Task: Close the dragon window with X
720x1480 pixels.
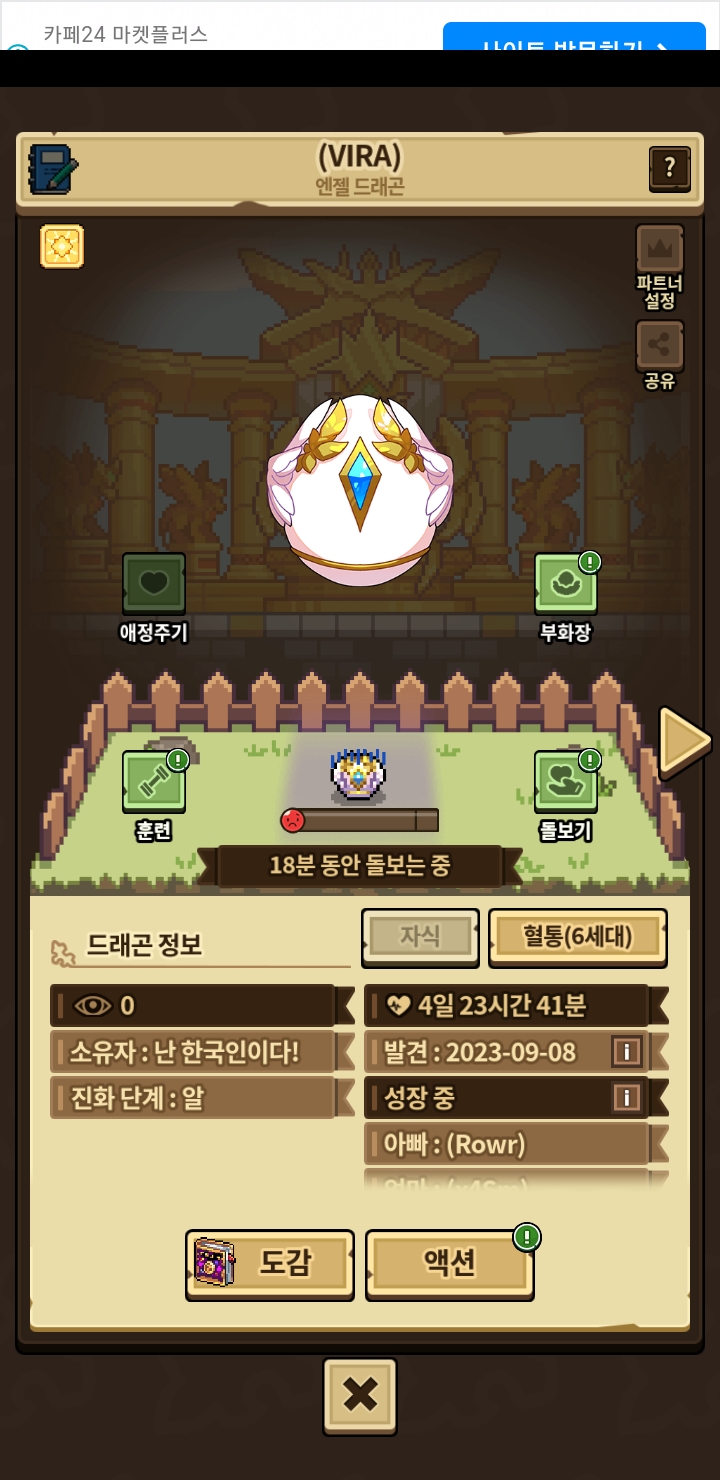Action: pos(360,1395)
